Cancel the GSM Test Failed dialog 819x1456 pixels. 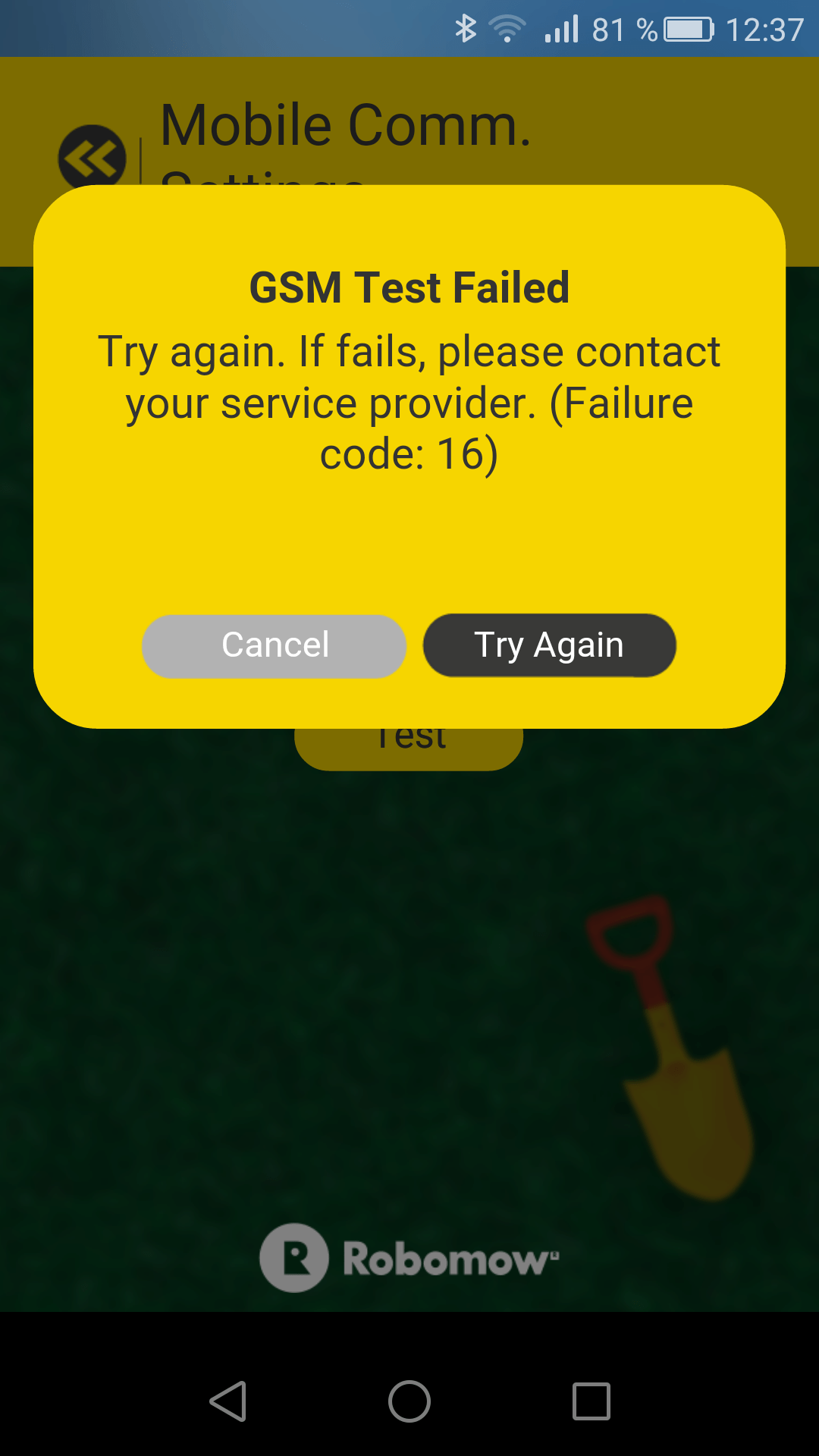(275, 646)
